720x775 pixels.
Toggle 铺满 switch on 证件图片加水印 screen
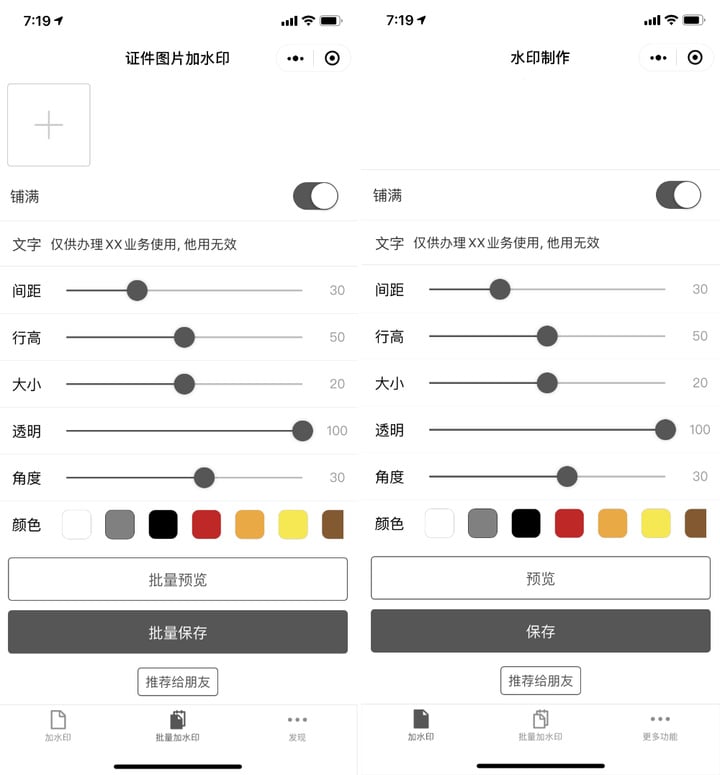tap(316, 196)
